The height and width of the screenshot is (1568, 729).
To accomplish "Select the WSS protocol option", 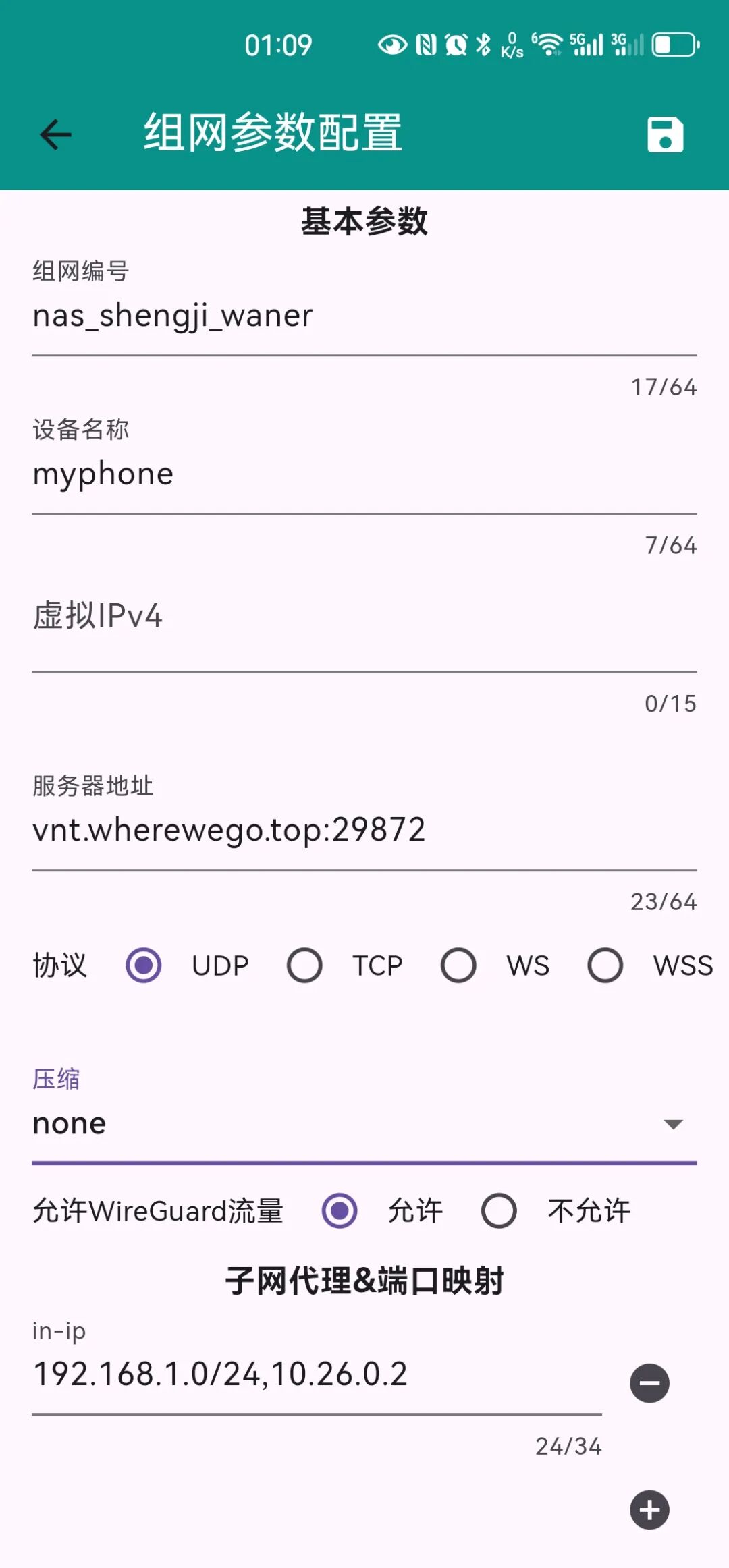I will click(x=605, y=965).
